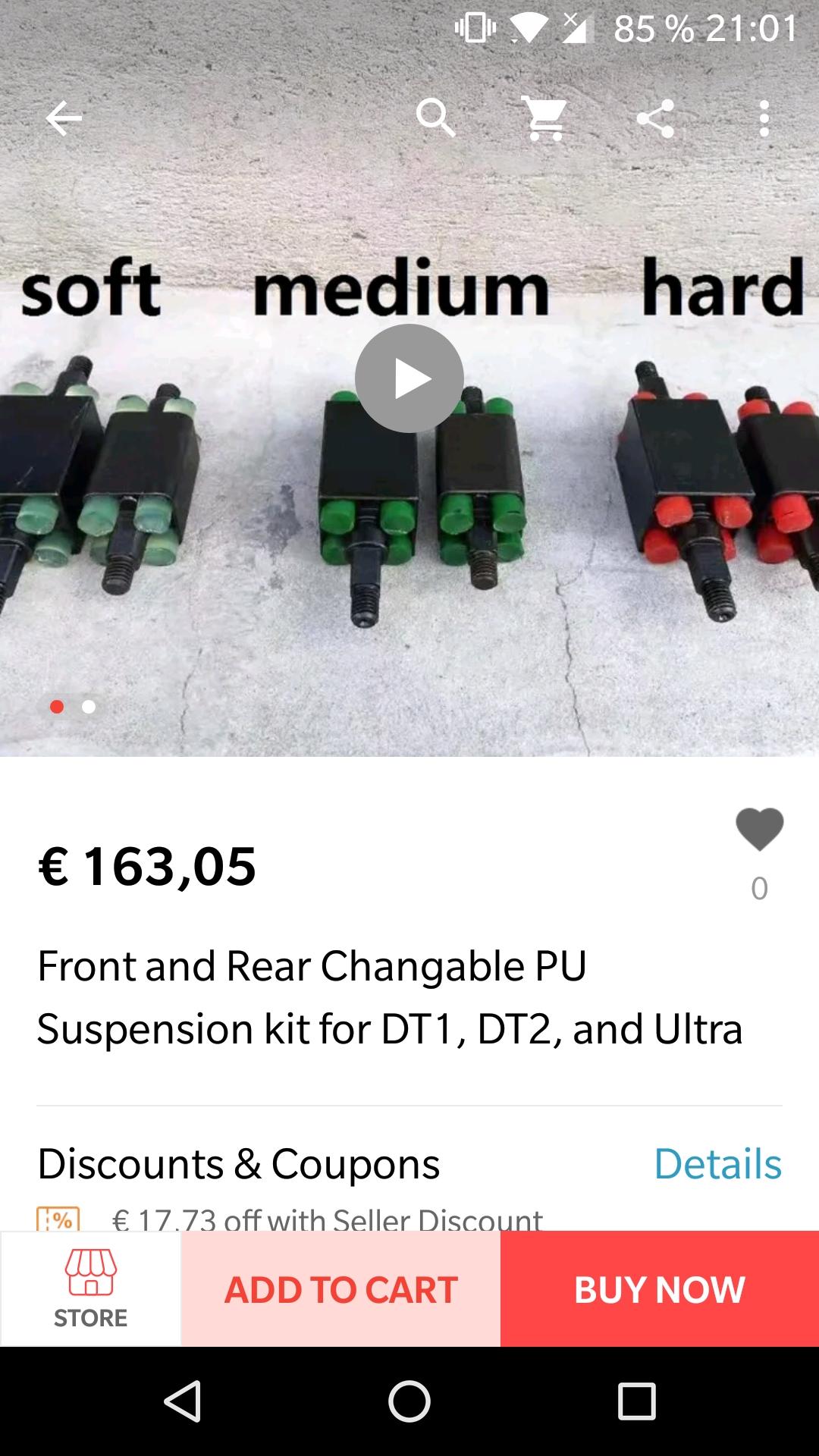Add product to wishlist with heart
Image resolution: width=819 pixels, height=1456 pixels.
point(759,829)
